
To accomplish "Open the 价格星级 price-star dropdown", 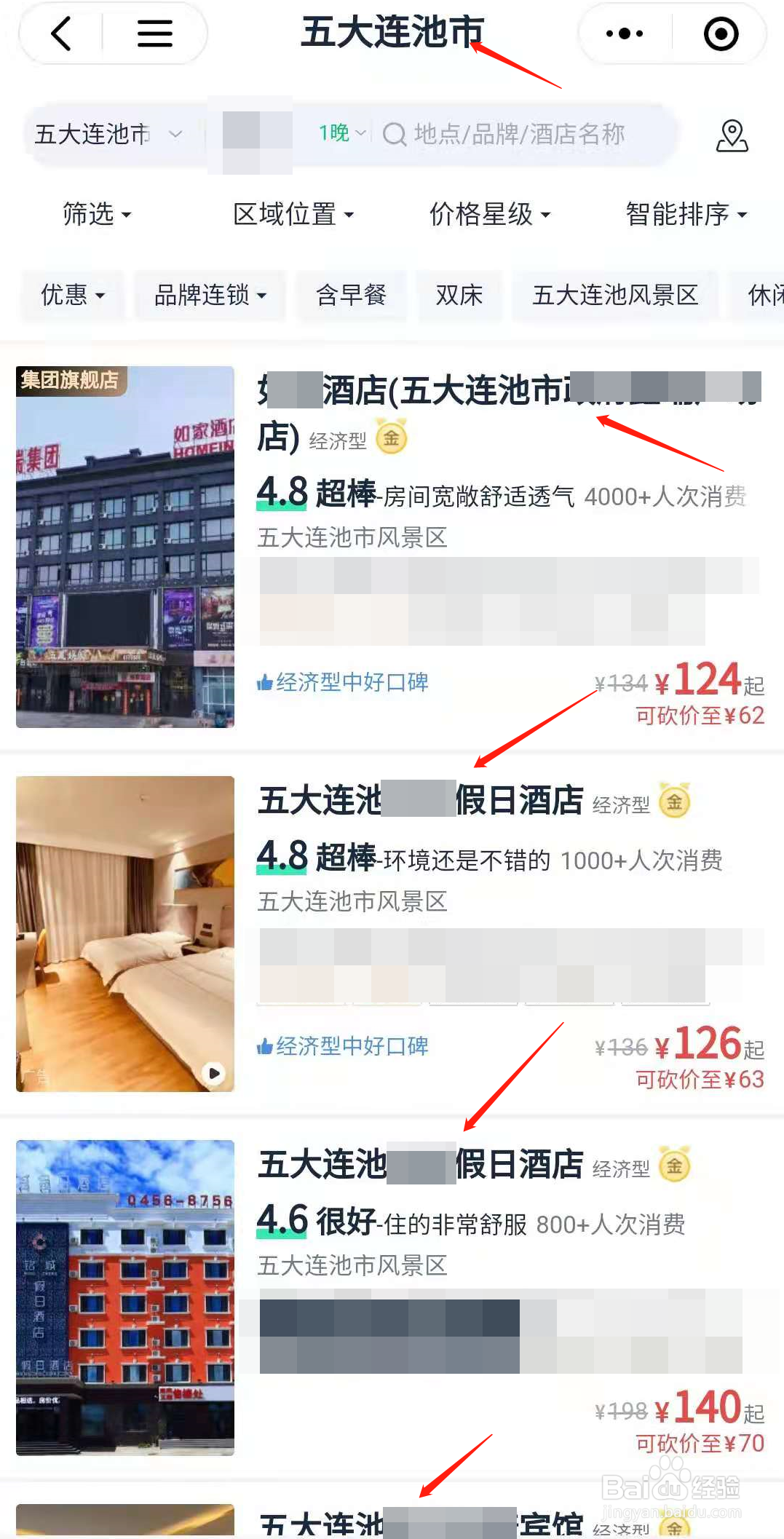I will pyautogui.click(x=490, y=215).
